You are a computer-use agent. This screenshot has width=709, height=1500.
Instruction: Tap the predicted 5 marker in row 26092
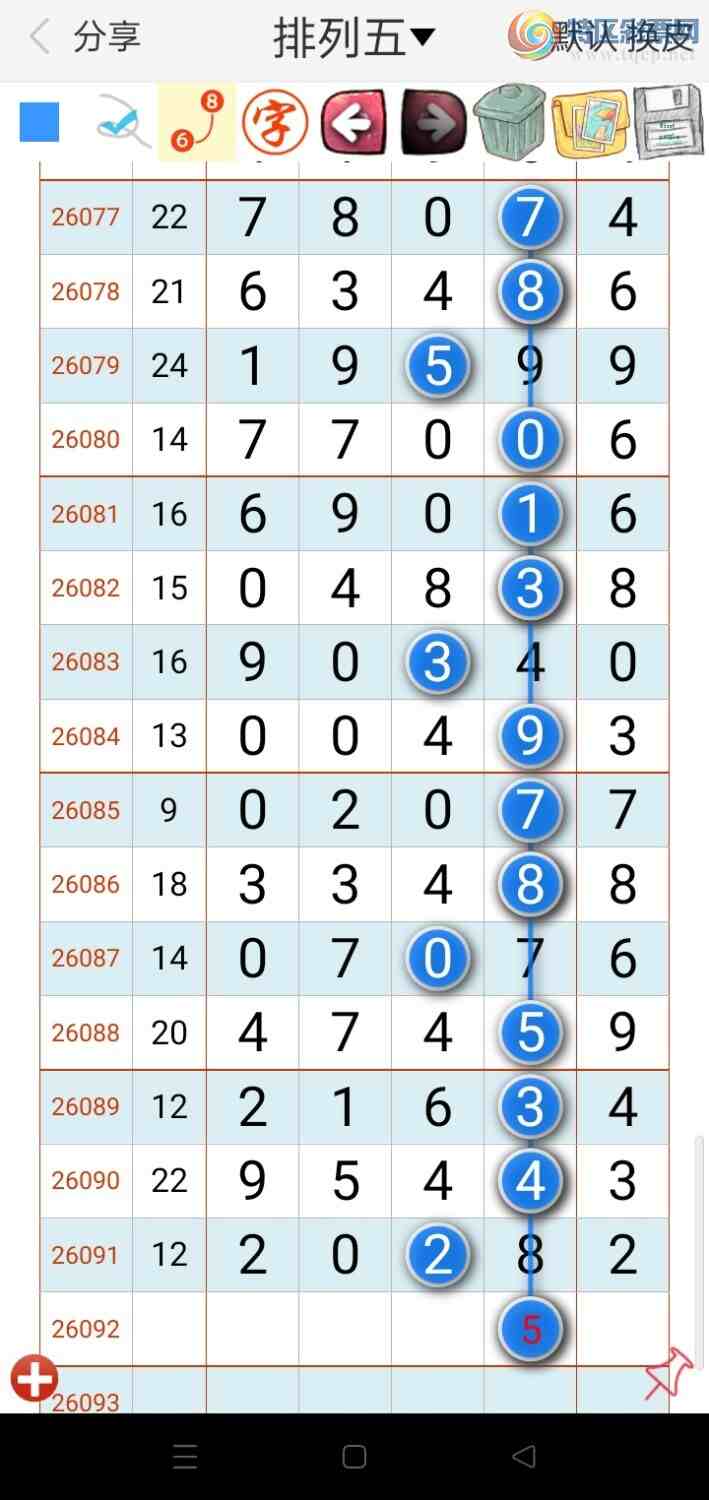click(x=531, y=1330)
